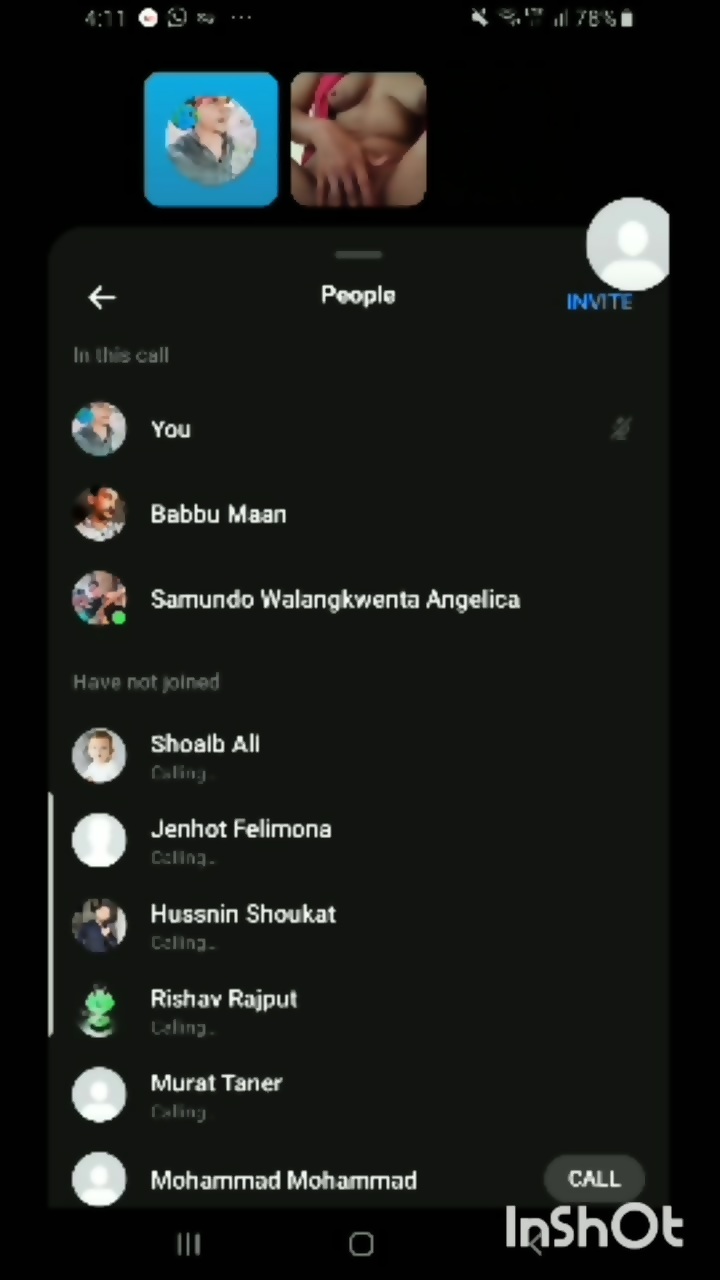Tap the system home button
The height and width of the screenshot is (1280, 720).
click(361, 1244)
